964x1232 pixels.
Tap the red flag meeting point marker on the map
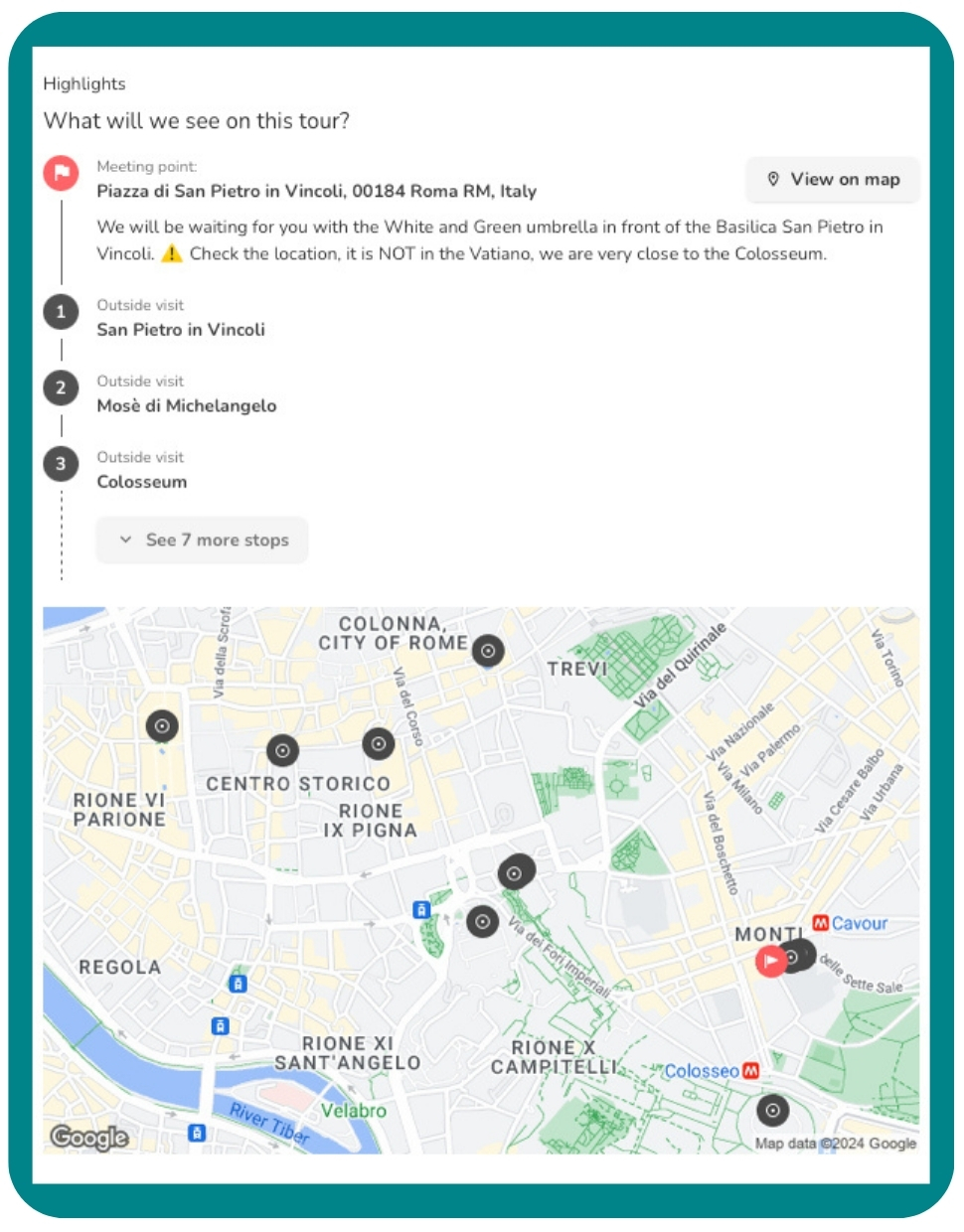click(x=770, y=961)
